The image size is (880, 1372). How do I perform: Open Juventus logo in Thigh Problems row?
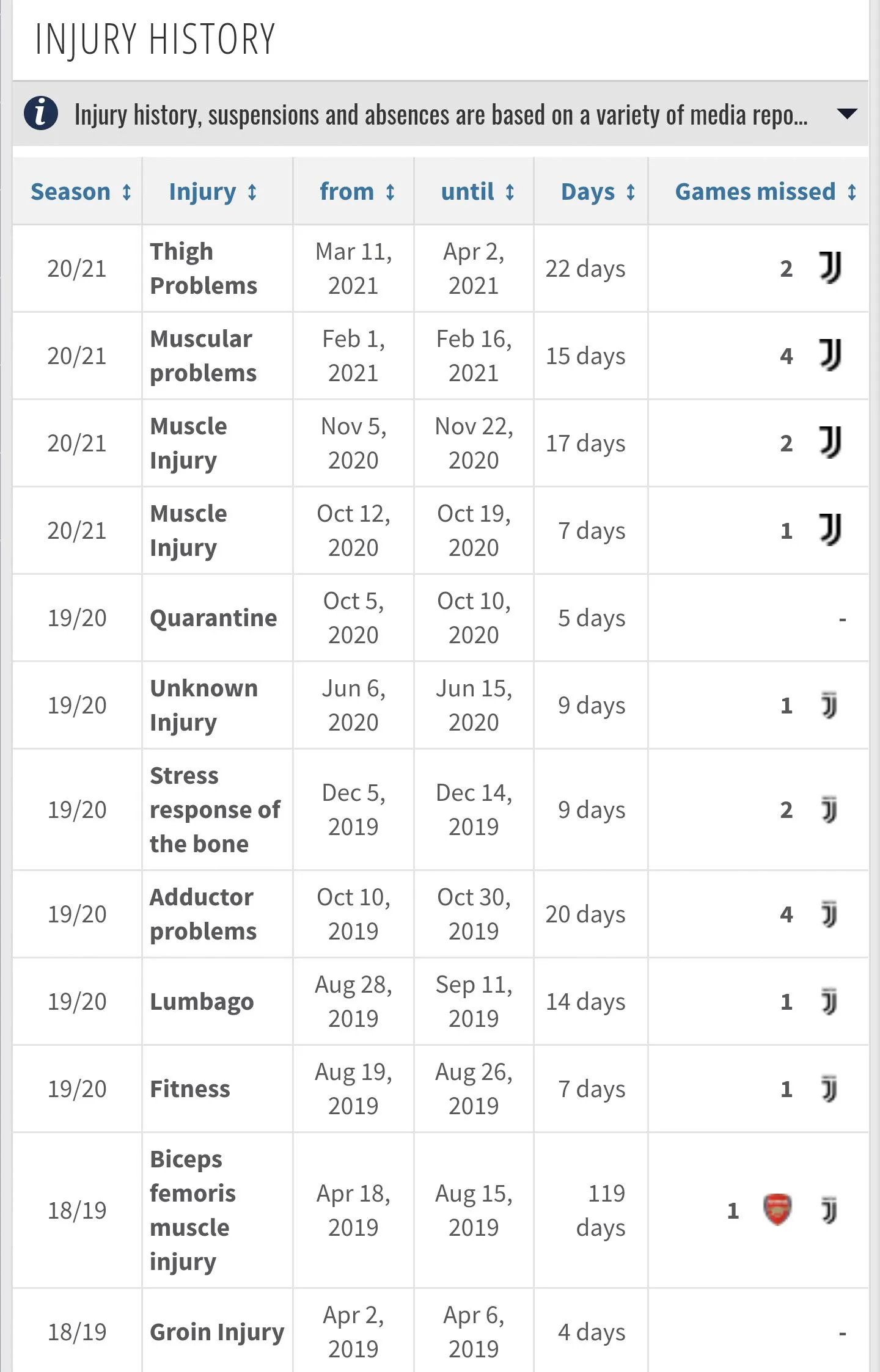[x=830, y=268]
